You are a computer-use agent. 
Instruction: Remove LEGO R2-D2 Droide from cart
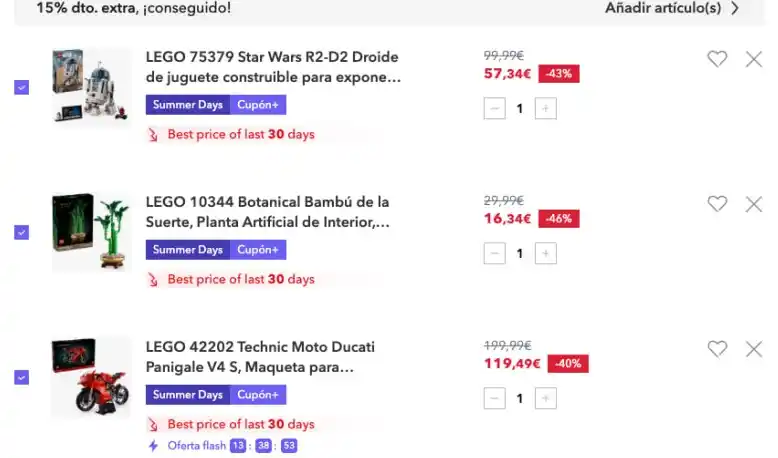click(754, 59)
